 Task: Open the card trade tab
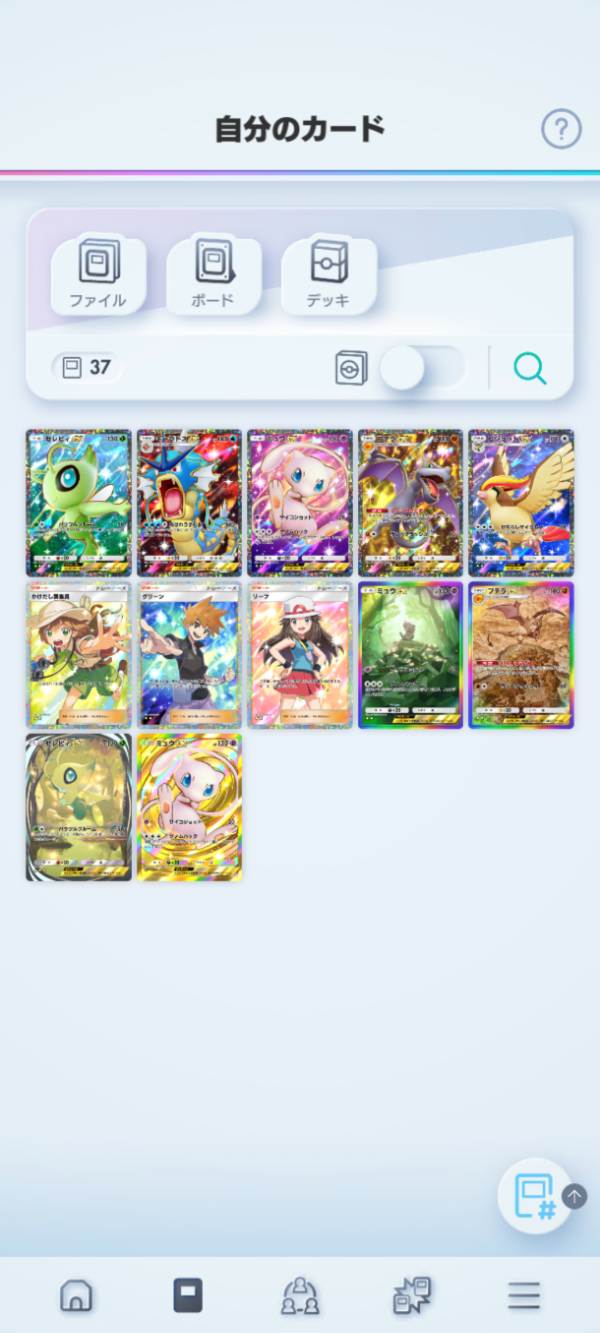pyautogui.click(x=411, y=1296)
